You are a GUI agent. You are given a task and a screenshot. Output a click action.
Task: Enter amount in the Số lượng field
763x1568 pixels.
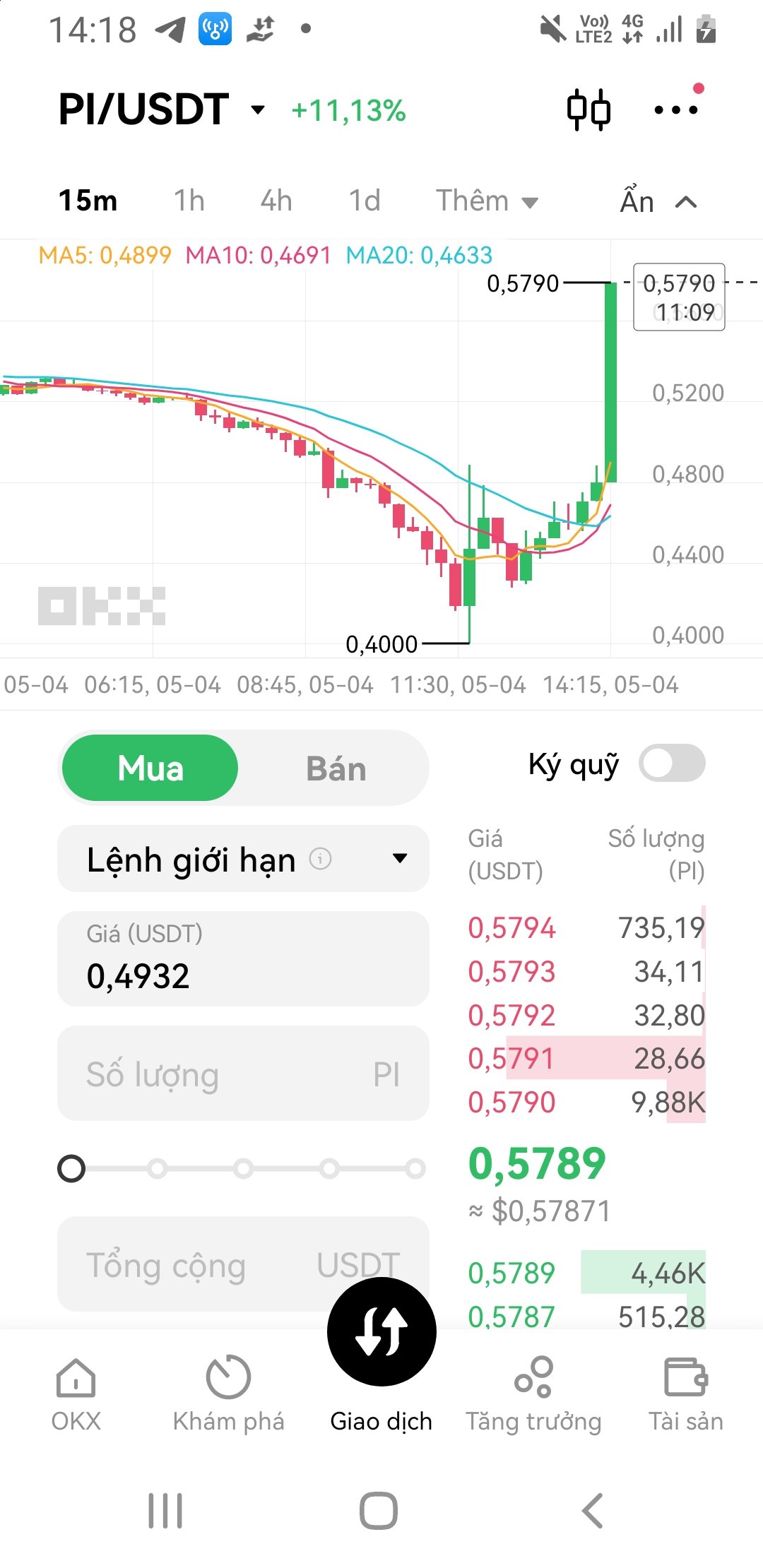(243, 1074)
